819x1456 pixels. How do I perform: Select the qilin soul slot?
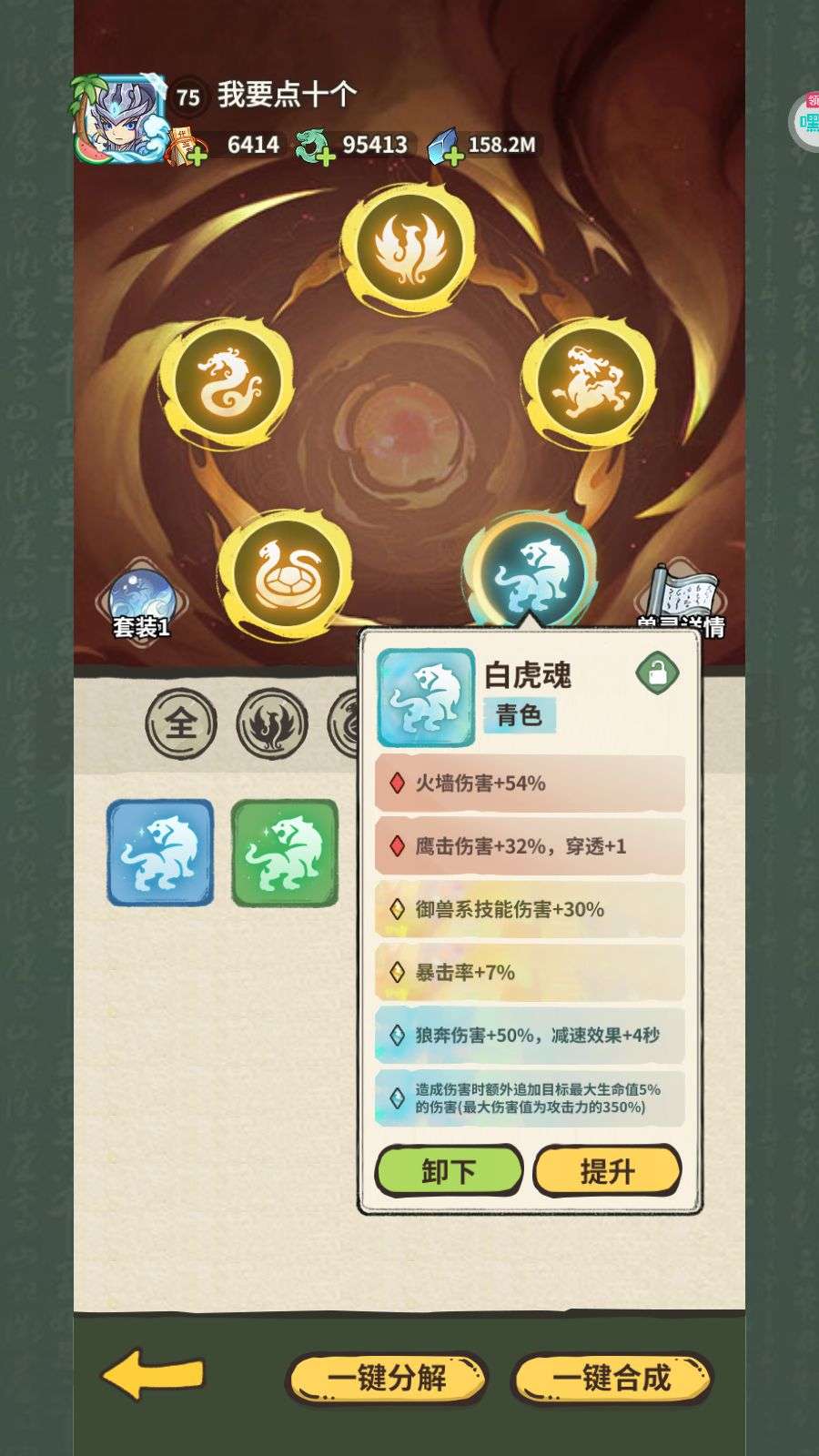[590, 382]
